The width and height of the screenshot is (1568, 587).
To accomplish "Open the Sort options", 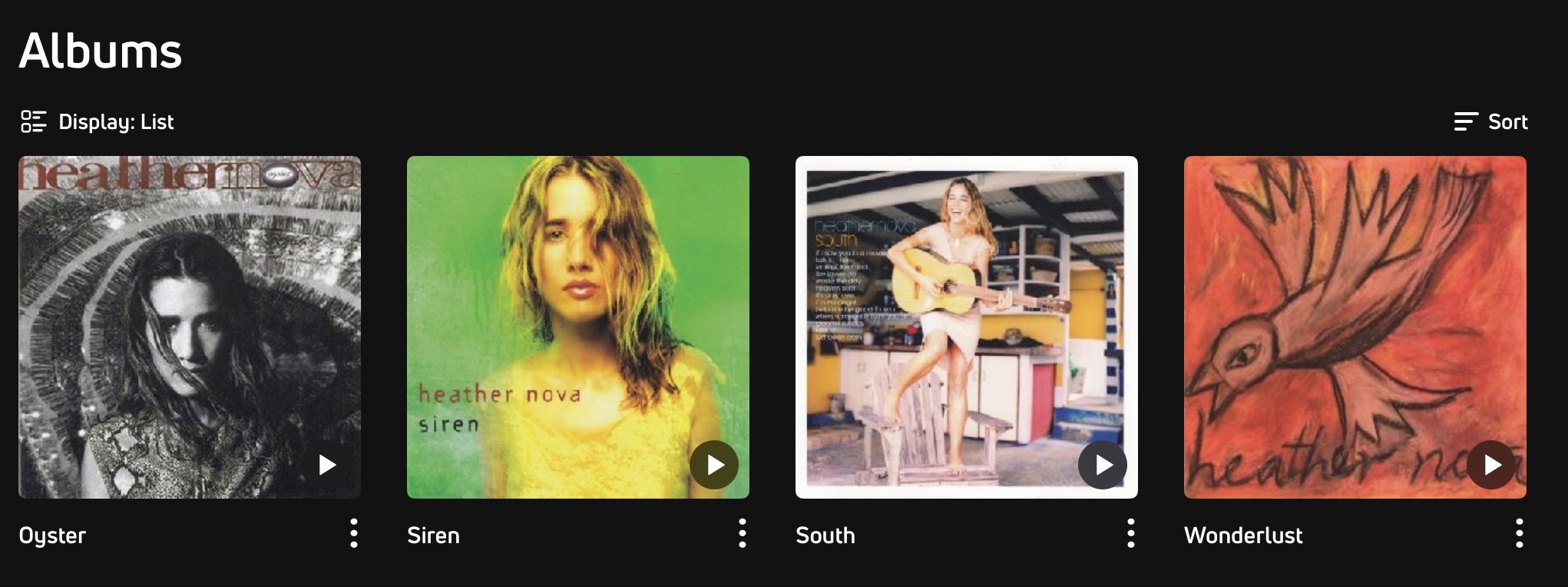I will point(1490,122).
